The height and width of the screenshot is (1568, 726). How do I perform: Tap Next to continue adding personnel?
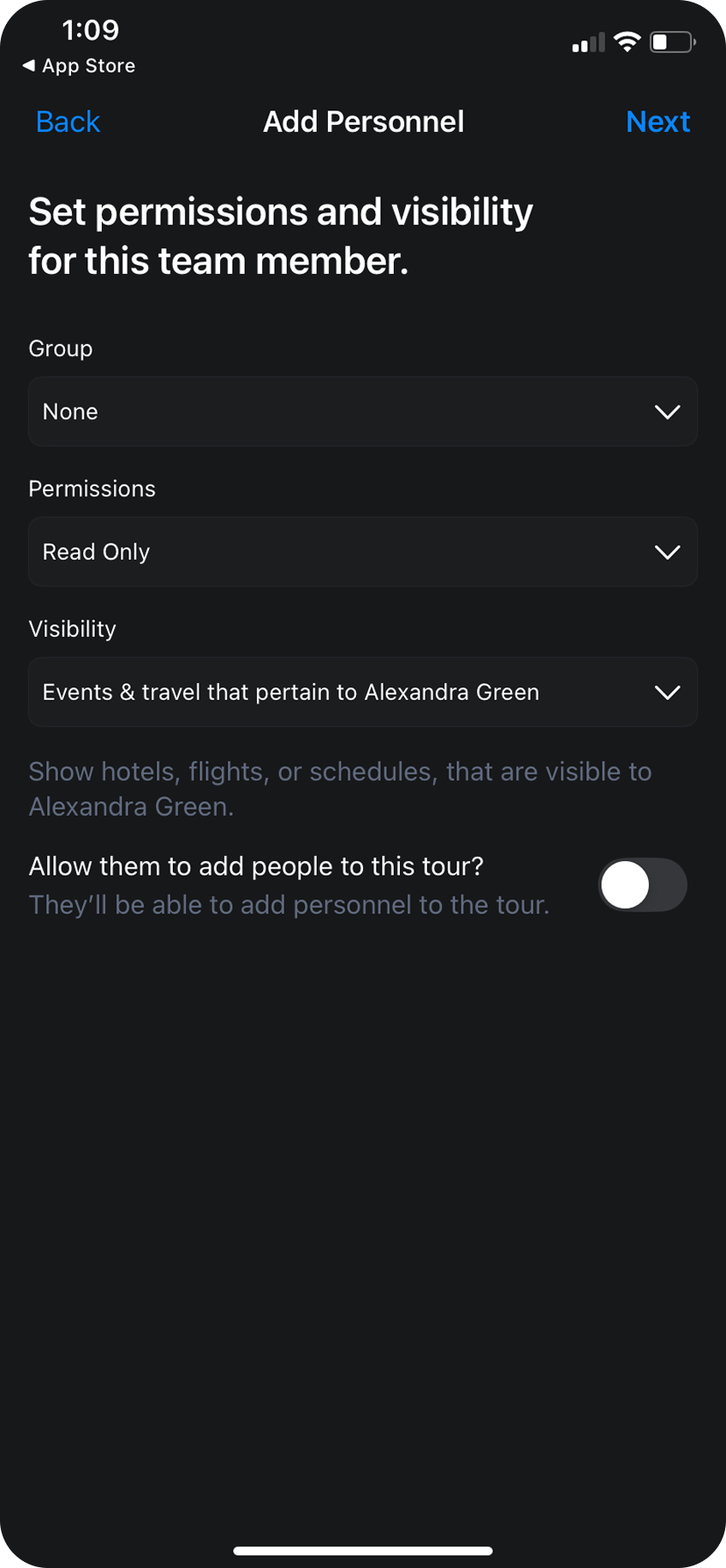[658, 122]
